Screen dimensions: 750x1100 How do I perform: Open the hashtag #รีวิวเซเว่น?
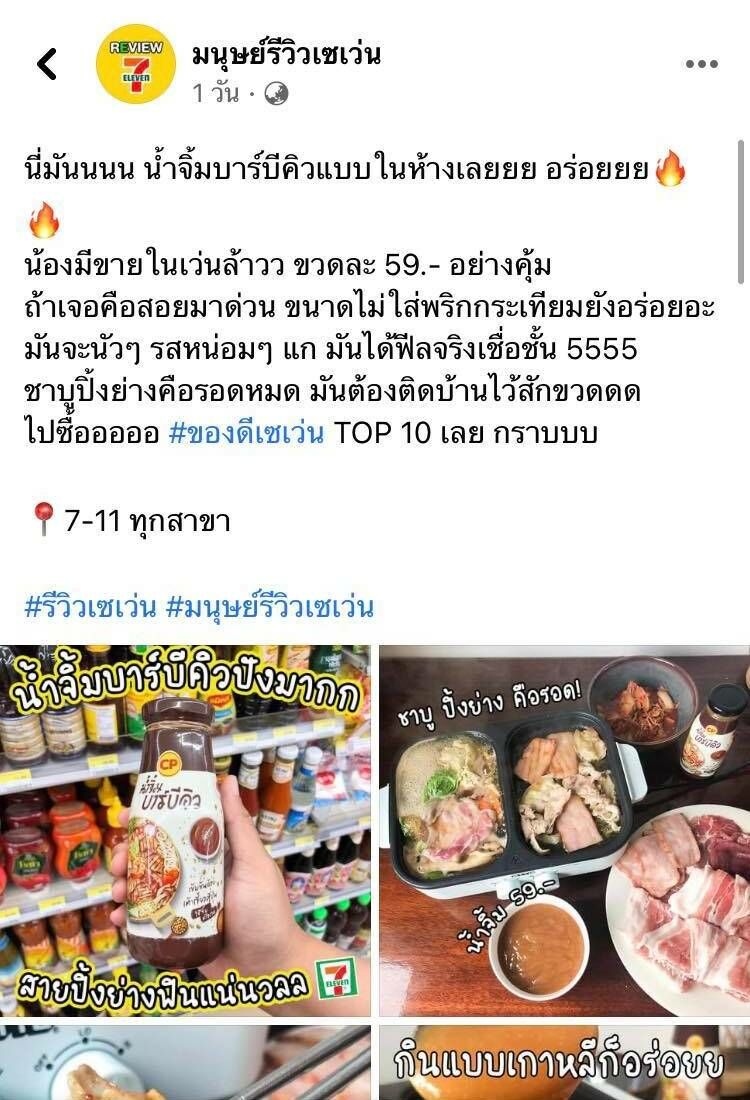[90, 606]
